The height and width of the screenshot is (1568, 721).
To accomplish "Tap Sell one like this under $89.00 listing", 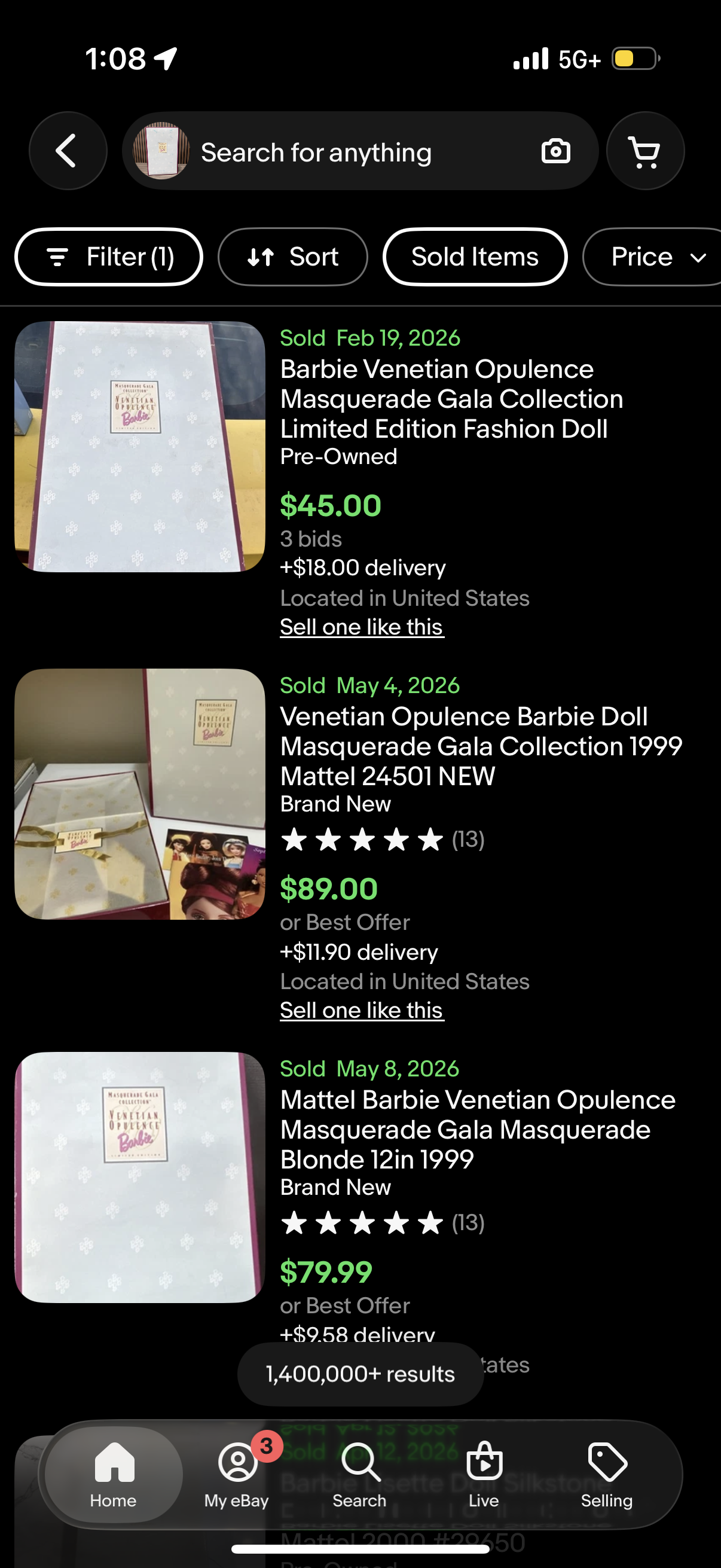I will pyautogui.click(x=362, y=1010).
